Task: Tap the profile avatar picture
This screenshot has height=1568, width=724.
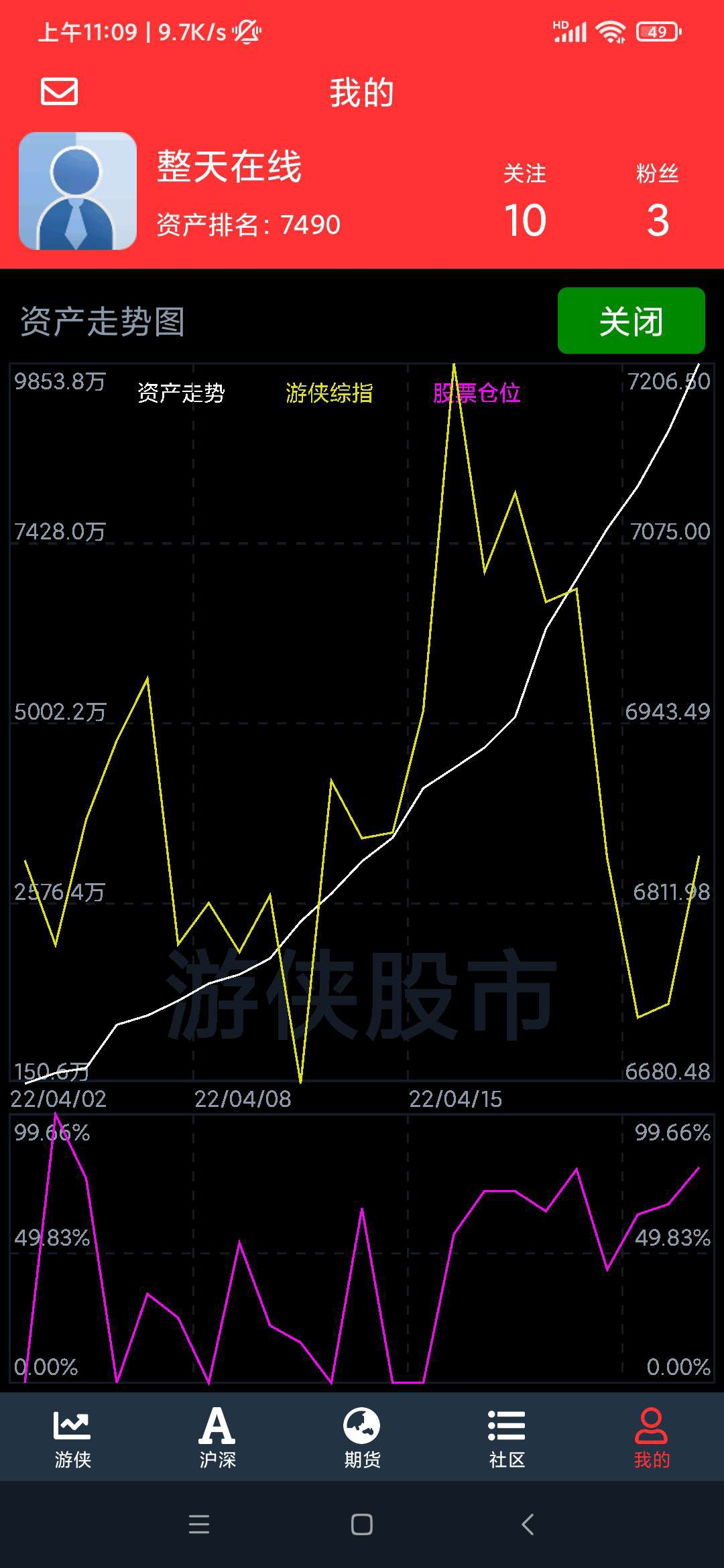Action: click(x=78, y=191)
